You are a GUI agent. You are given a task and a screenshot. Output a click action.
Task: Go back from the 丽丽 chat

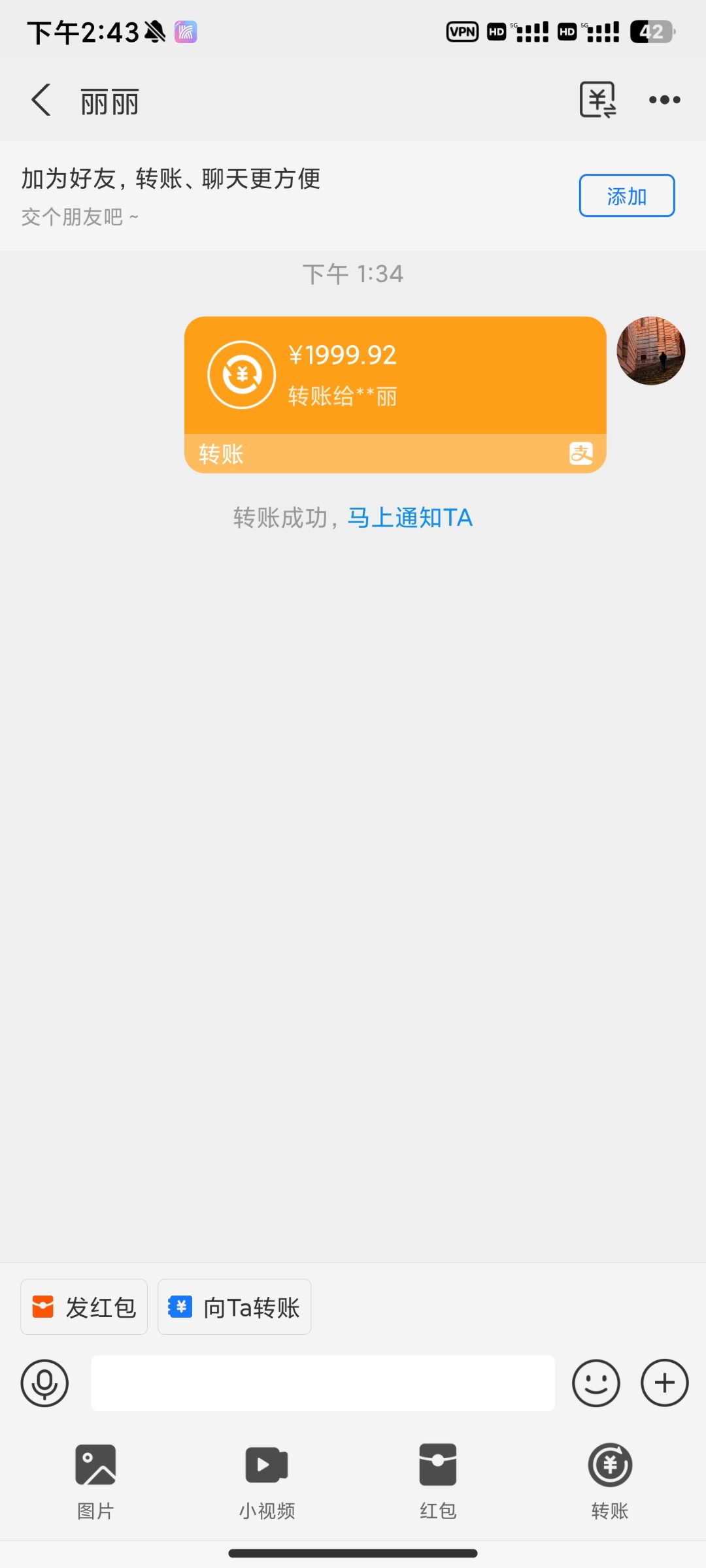coord(41,100)
